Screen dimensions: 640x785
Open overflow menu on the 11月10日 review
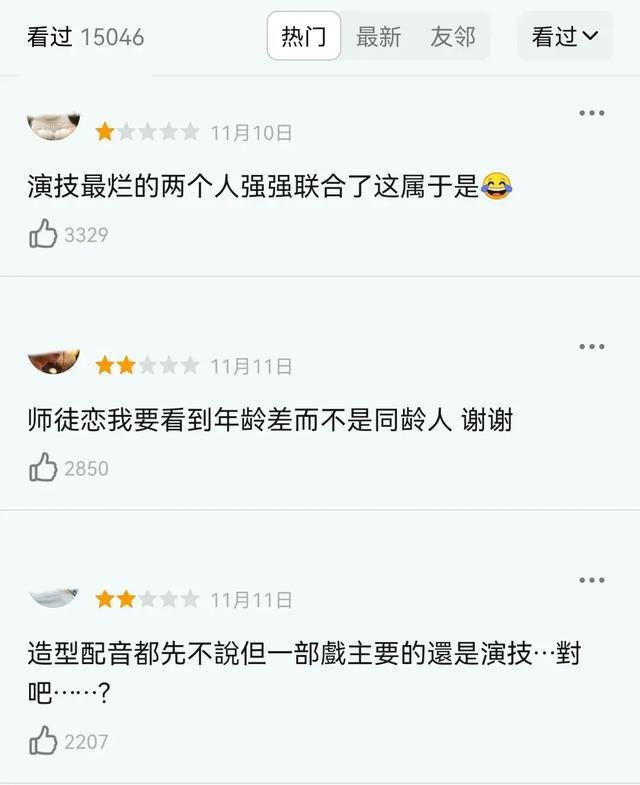(592, 113)
